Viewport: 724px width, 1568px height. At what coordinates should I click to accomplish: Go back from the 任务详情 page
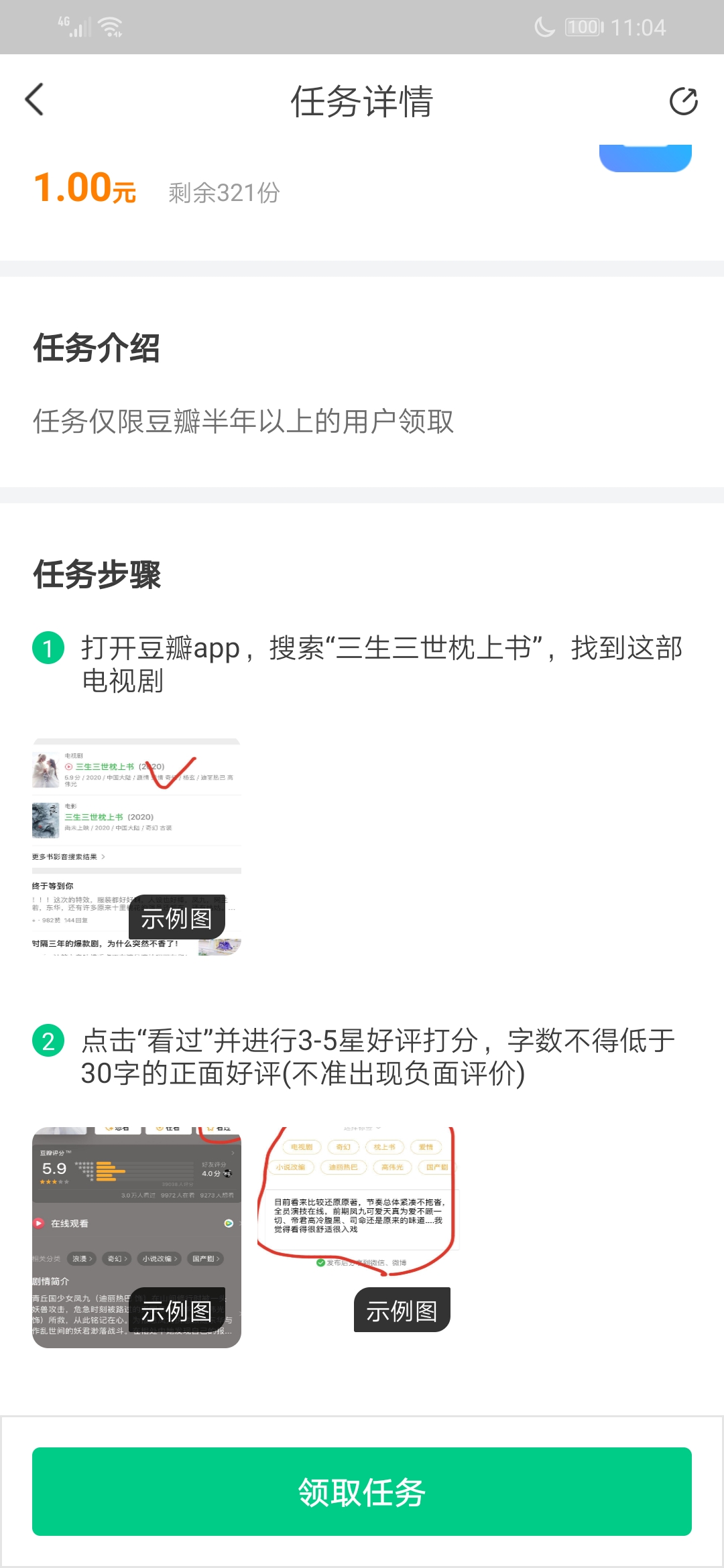34,101
